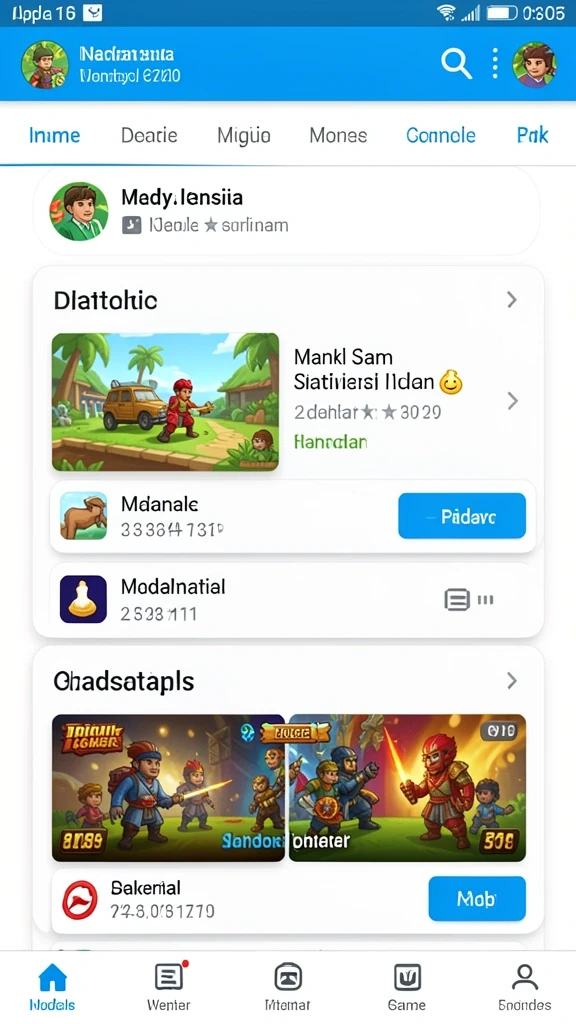Open the profile avatar at top right
The height and width of the screenshot is (1024, 576).
[x=534, y=64]
